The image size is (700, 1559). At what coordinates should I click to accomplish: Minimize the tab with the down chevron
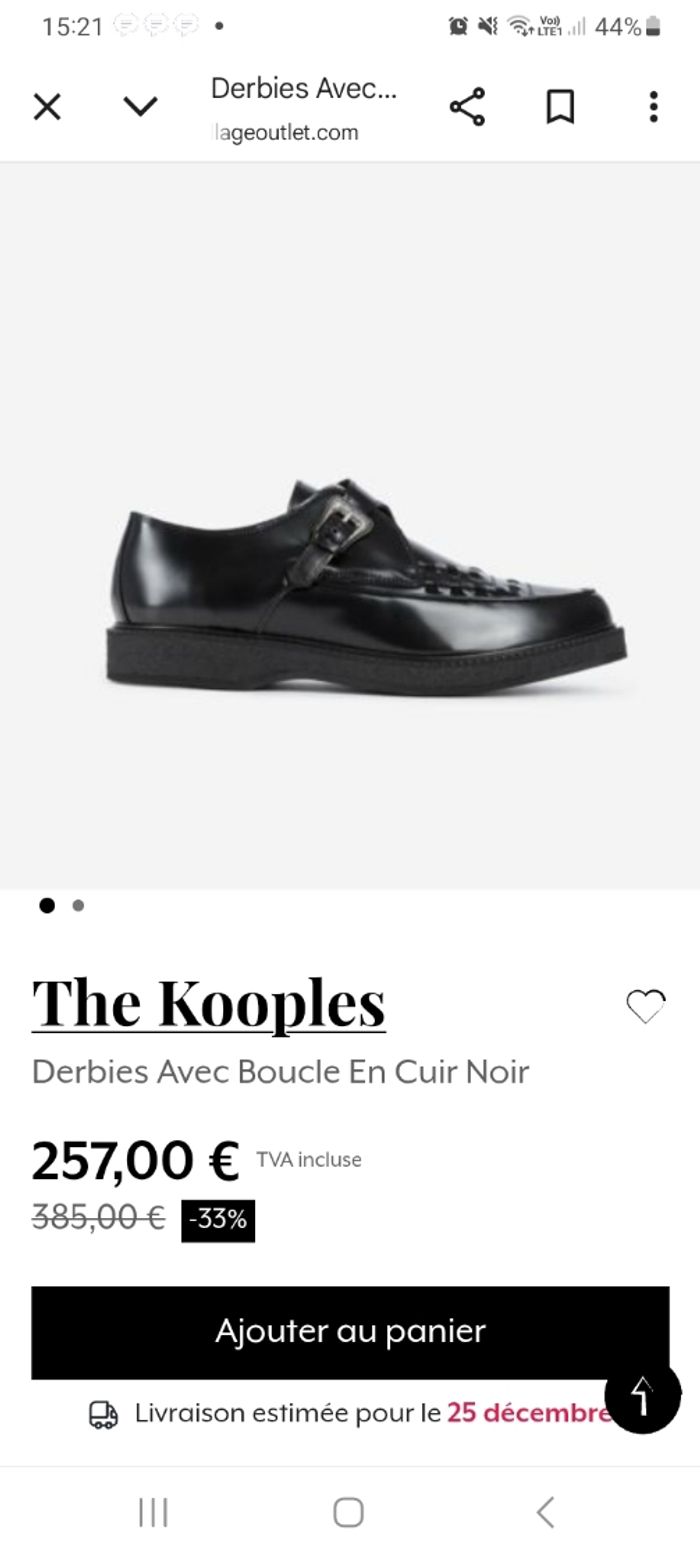(x=140, y=107)
